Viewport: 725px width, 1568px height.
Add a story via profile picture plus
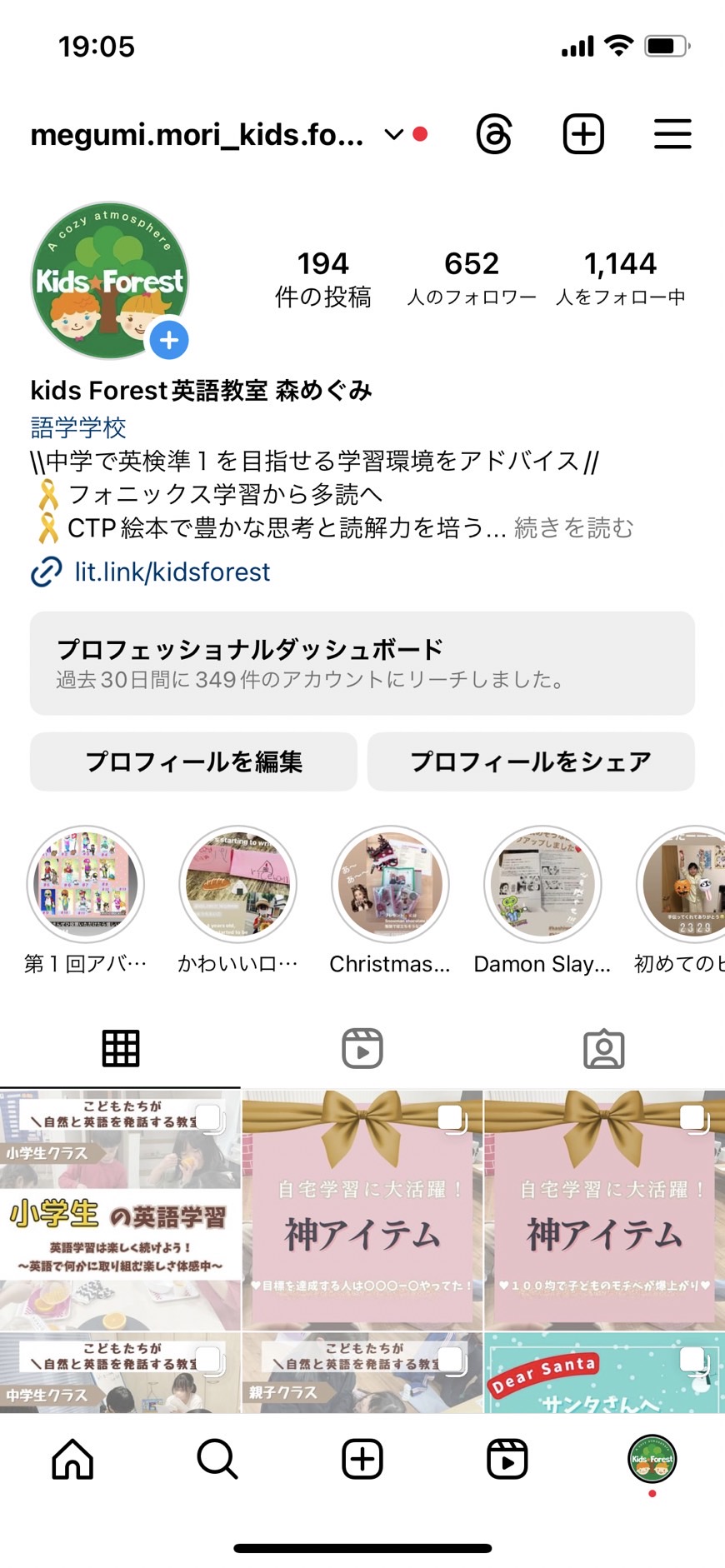click(169, 340)
